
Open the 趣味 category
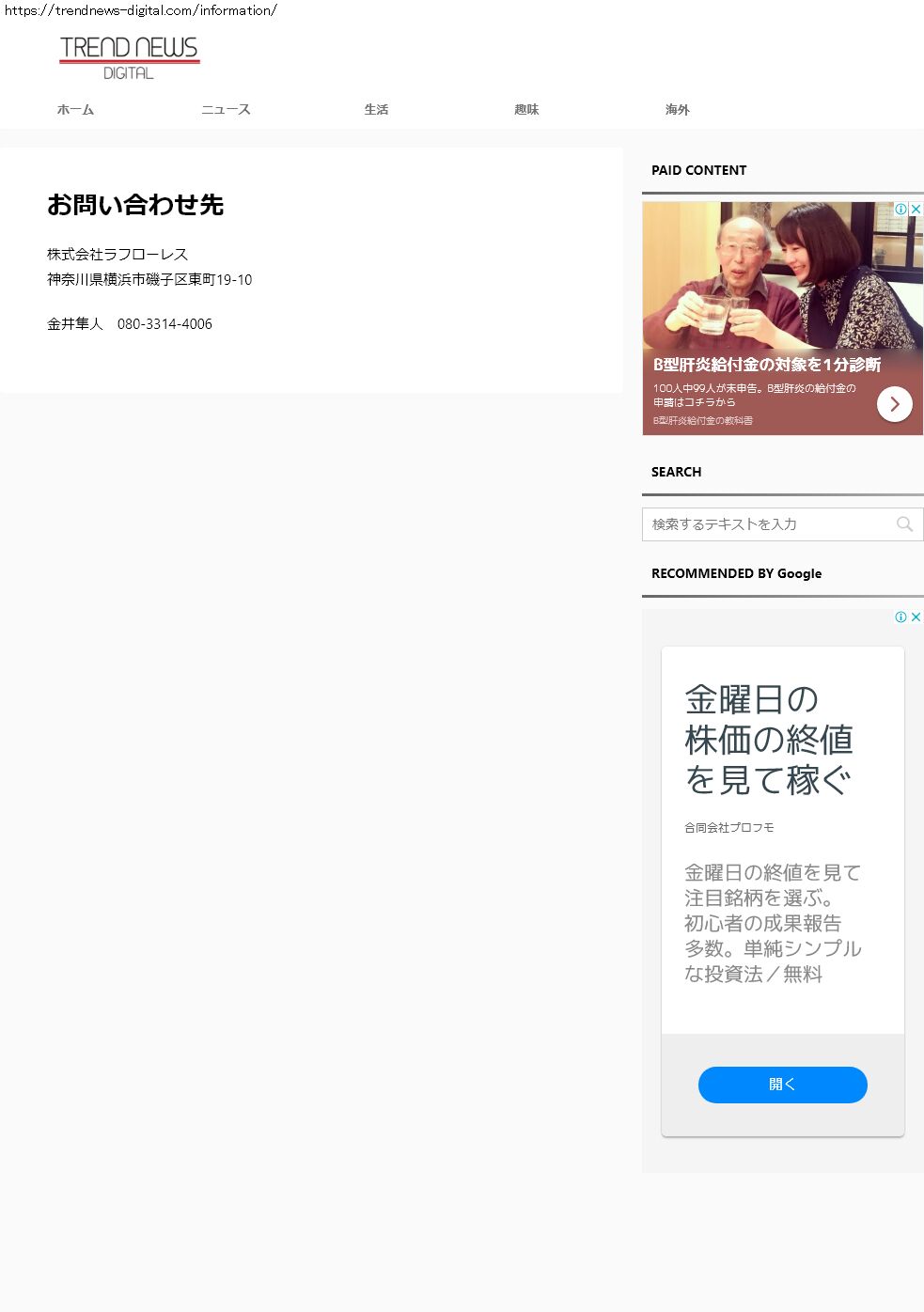[526, 110]
